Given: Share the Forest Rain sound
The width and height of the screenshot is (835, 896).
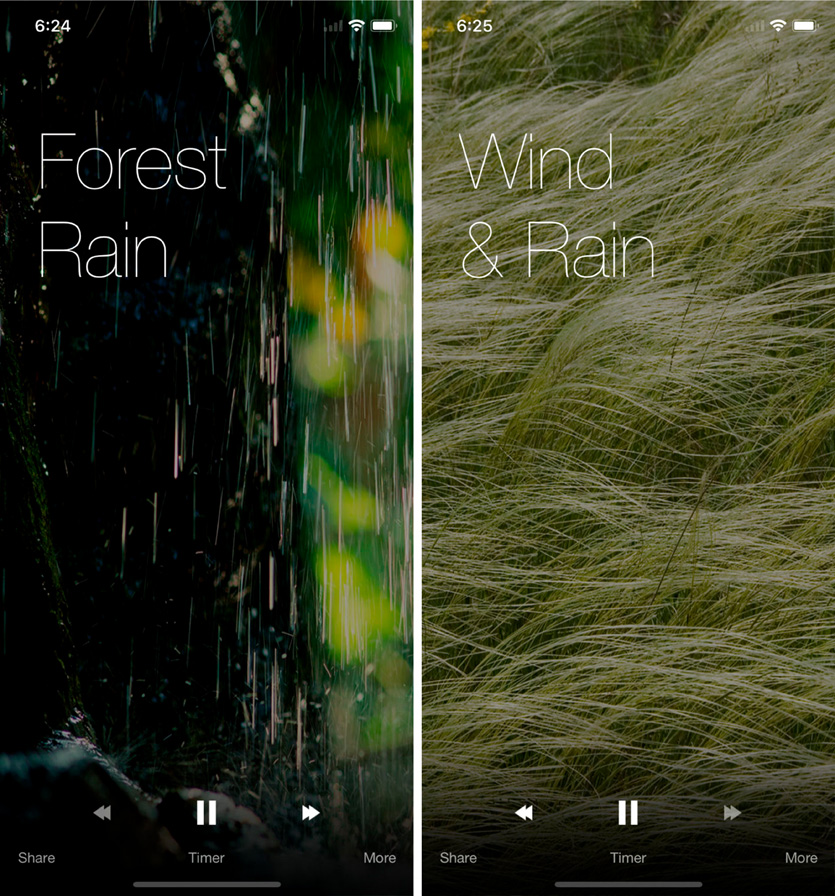Looking at the screenshot, I should point(37,858).
